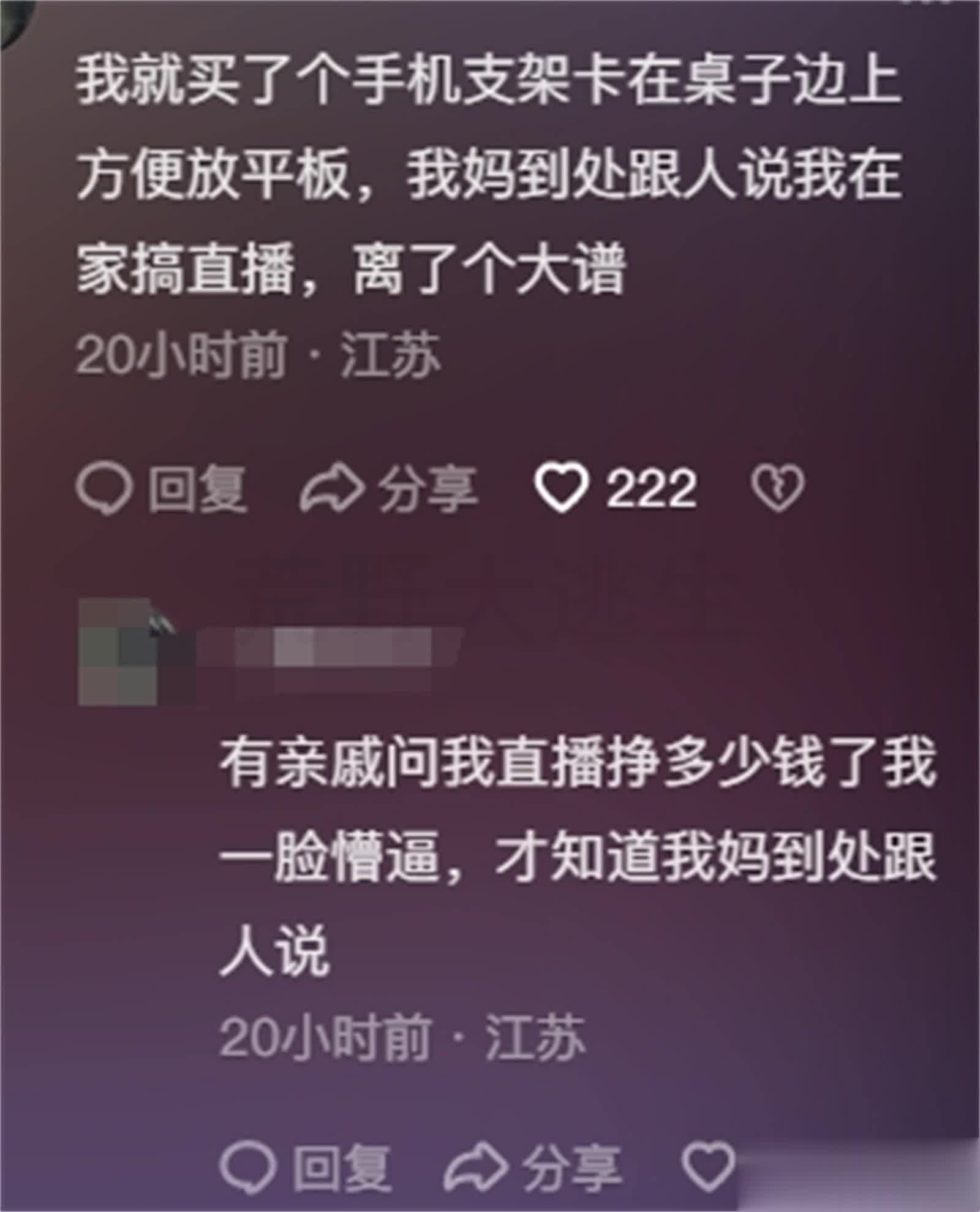980x1212 pixels.
Task: Share the phone stand comment
Action: (388, 489)
